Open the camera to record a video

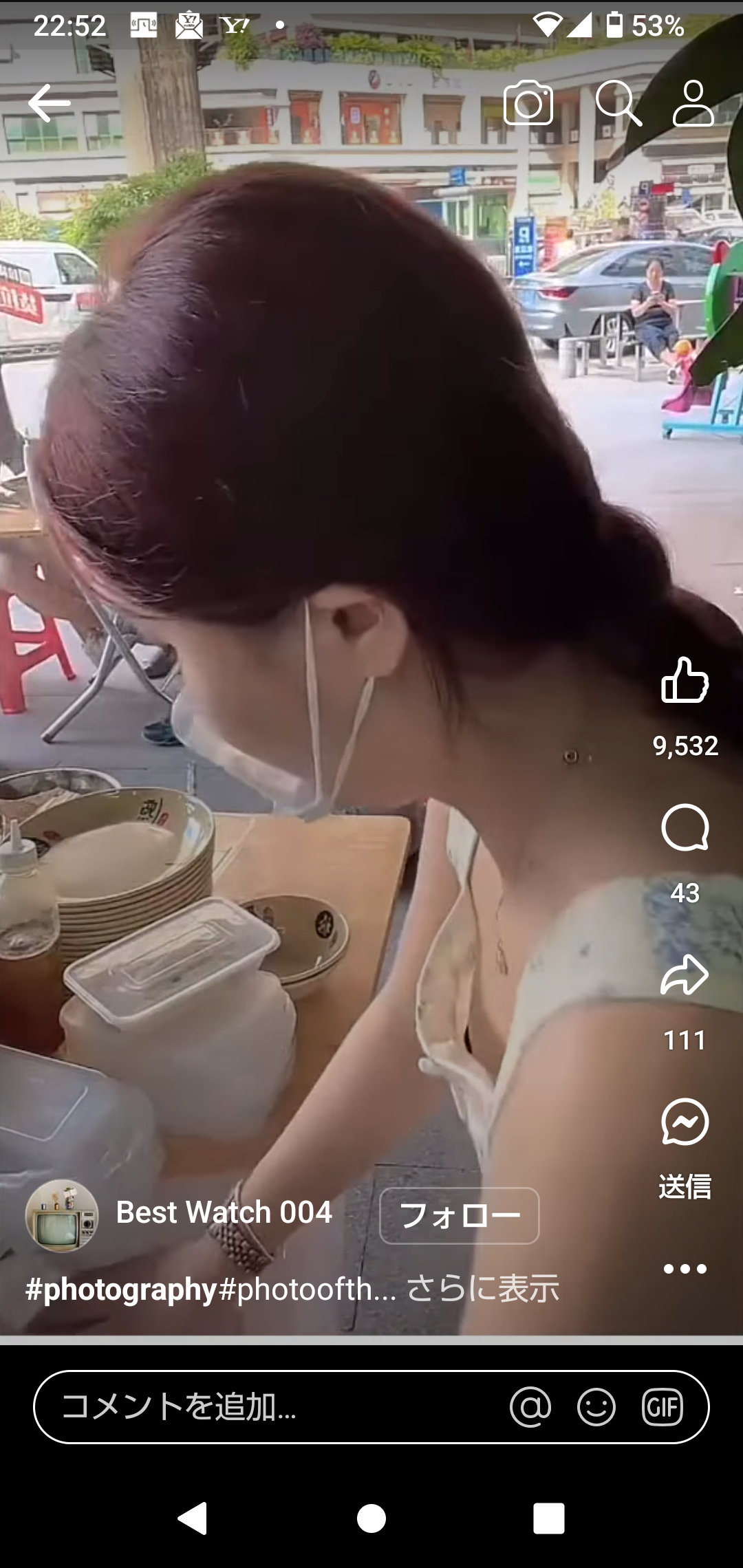point(530,103)
